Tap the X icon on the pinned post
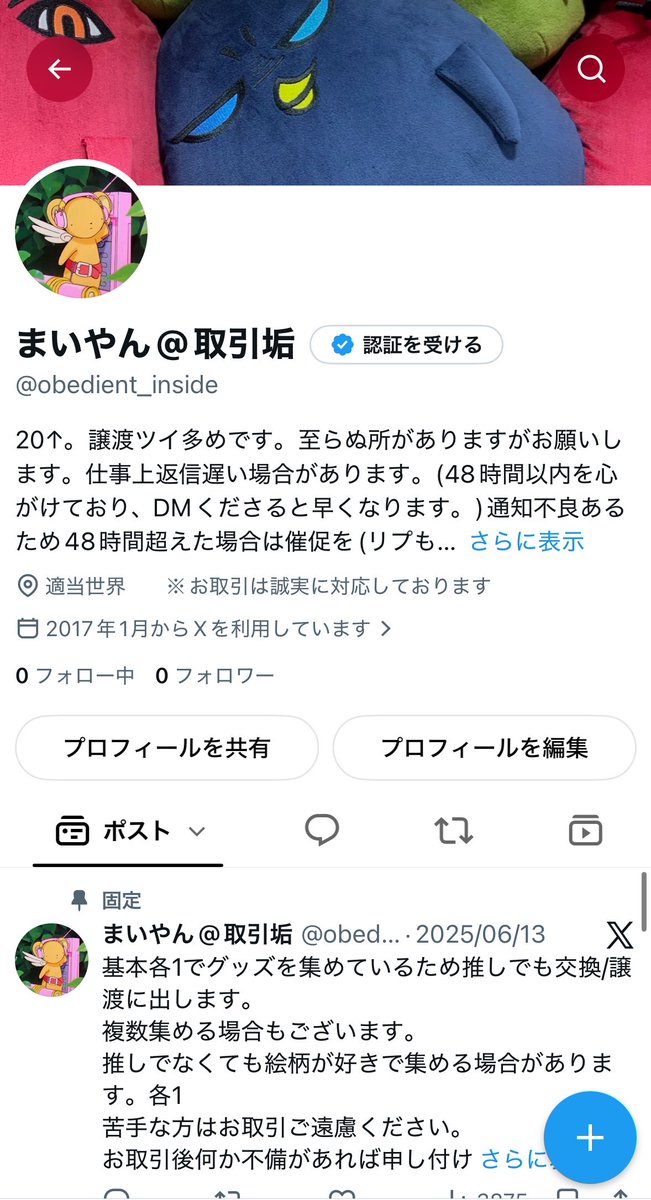This screenshot has width=651, height=1200. [x=620, y=935]
